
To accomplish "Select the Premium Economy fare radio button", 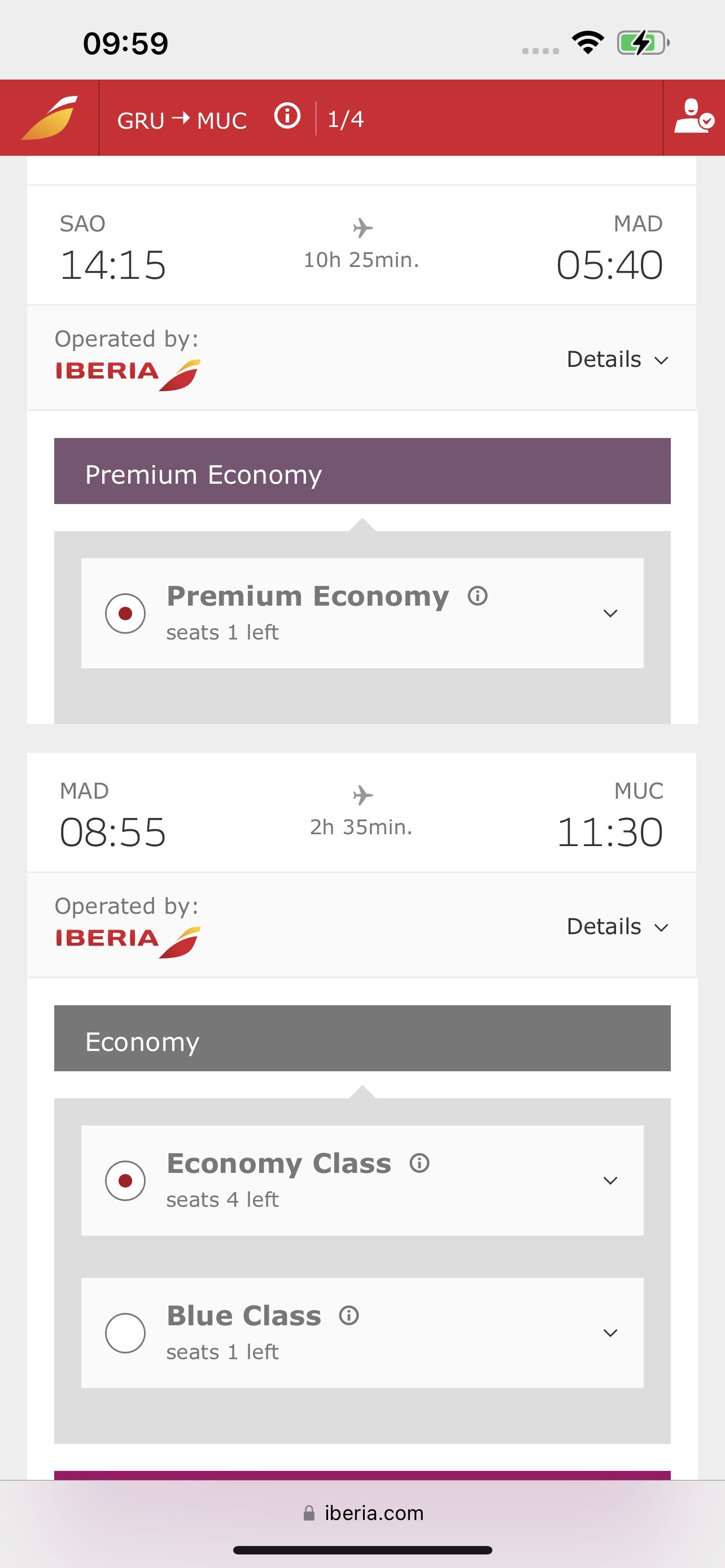I will [125, 613].
